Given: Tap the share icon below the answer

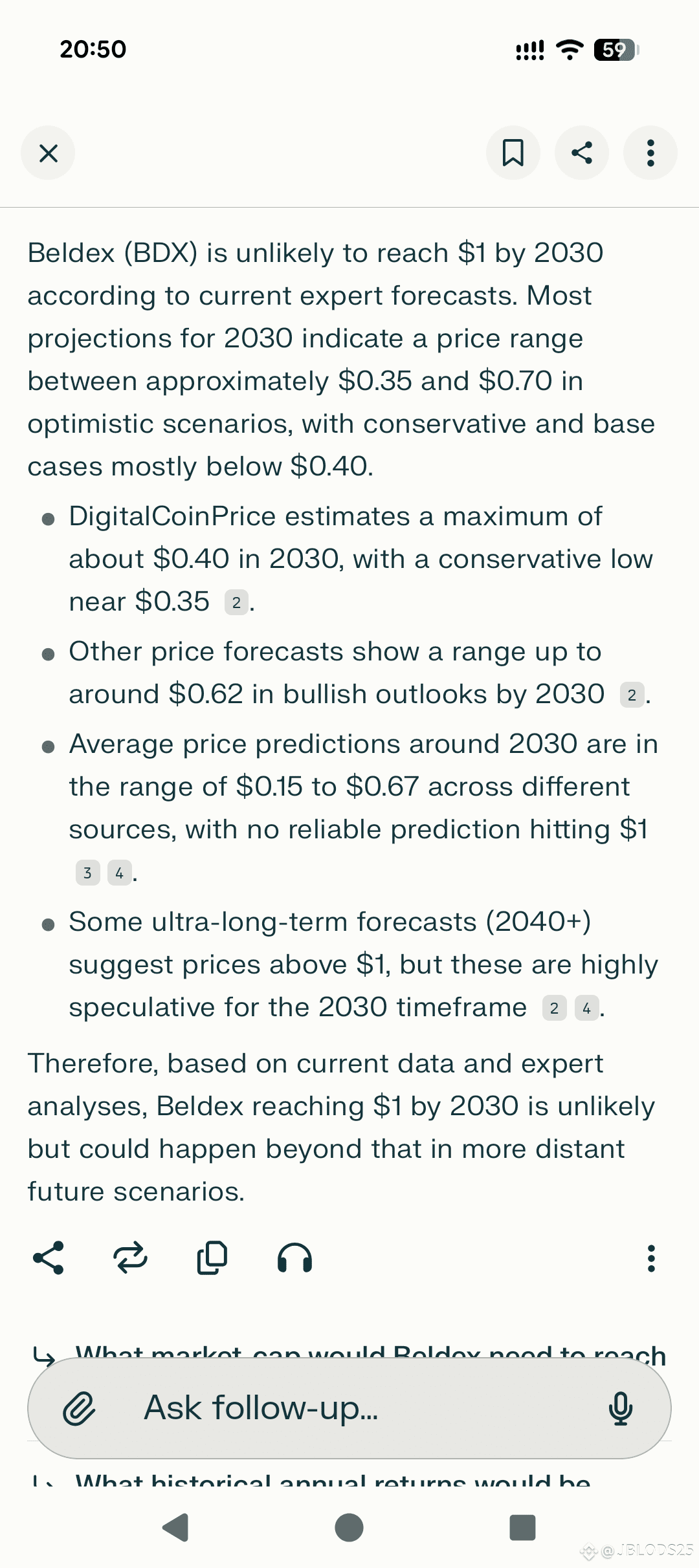Looking at the screenshot, I should click(49, 1258).
